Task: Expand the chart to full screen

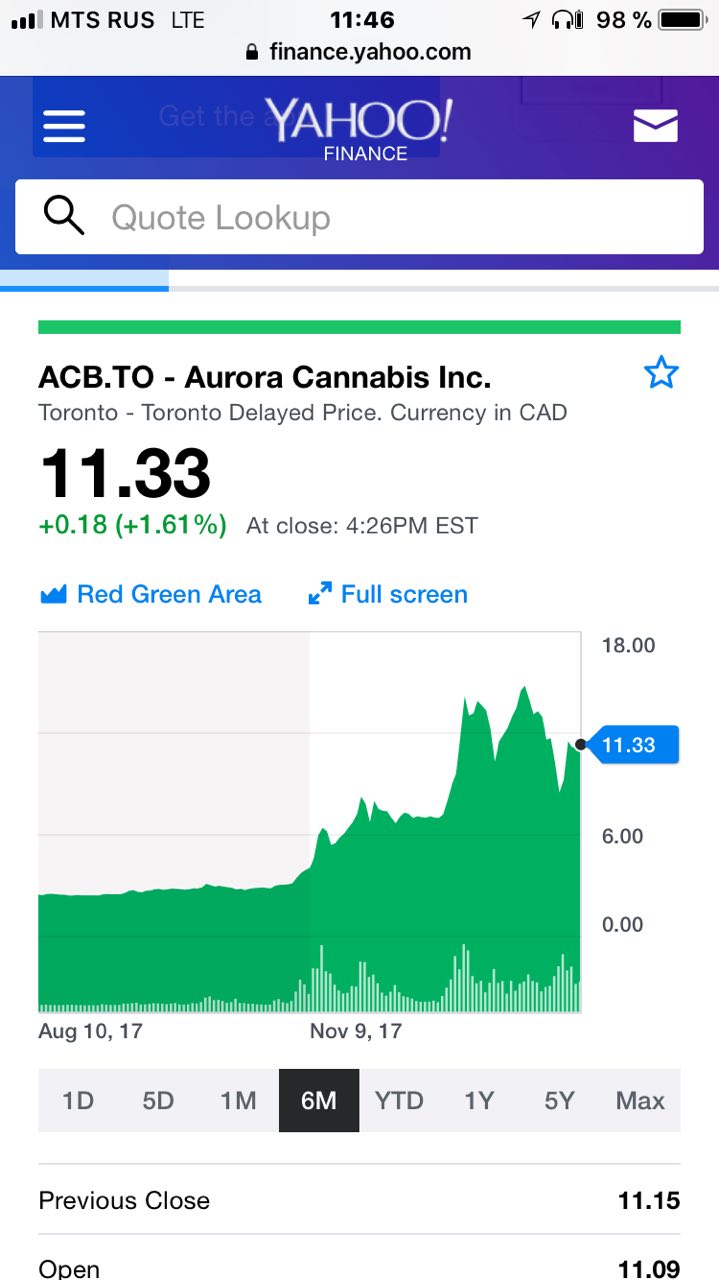Action: [x=388, y=594]
